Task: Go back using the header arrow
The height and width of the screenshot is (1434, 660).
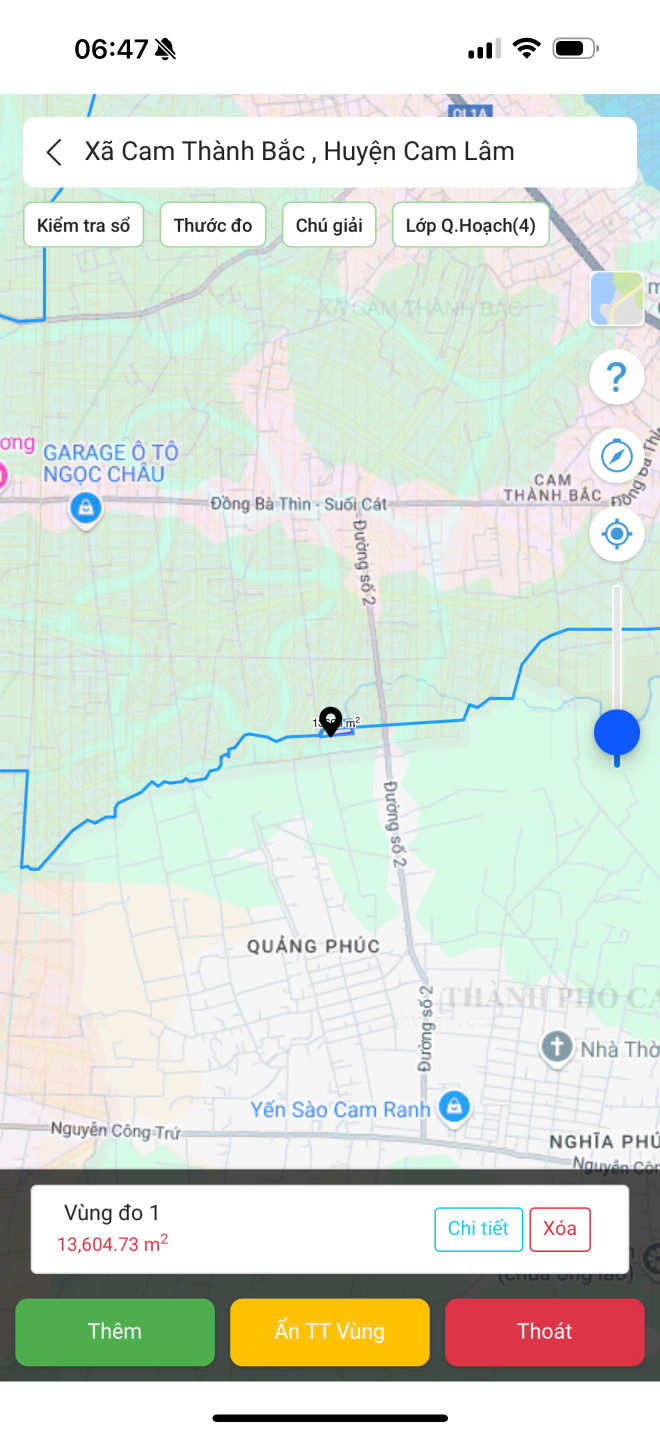Action: [54, 152]
